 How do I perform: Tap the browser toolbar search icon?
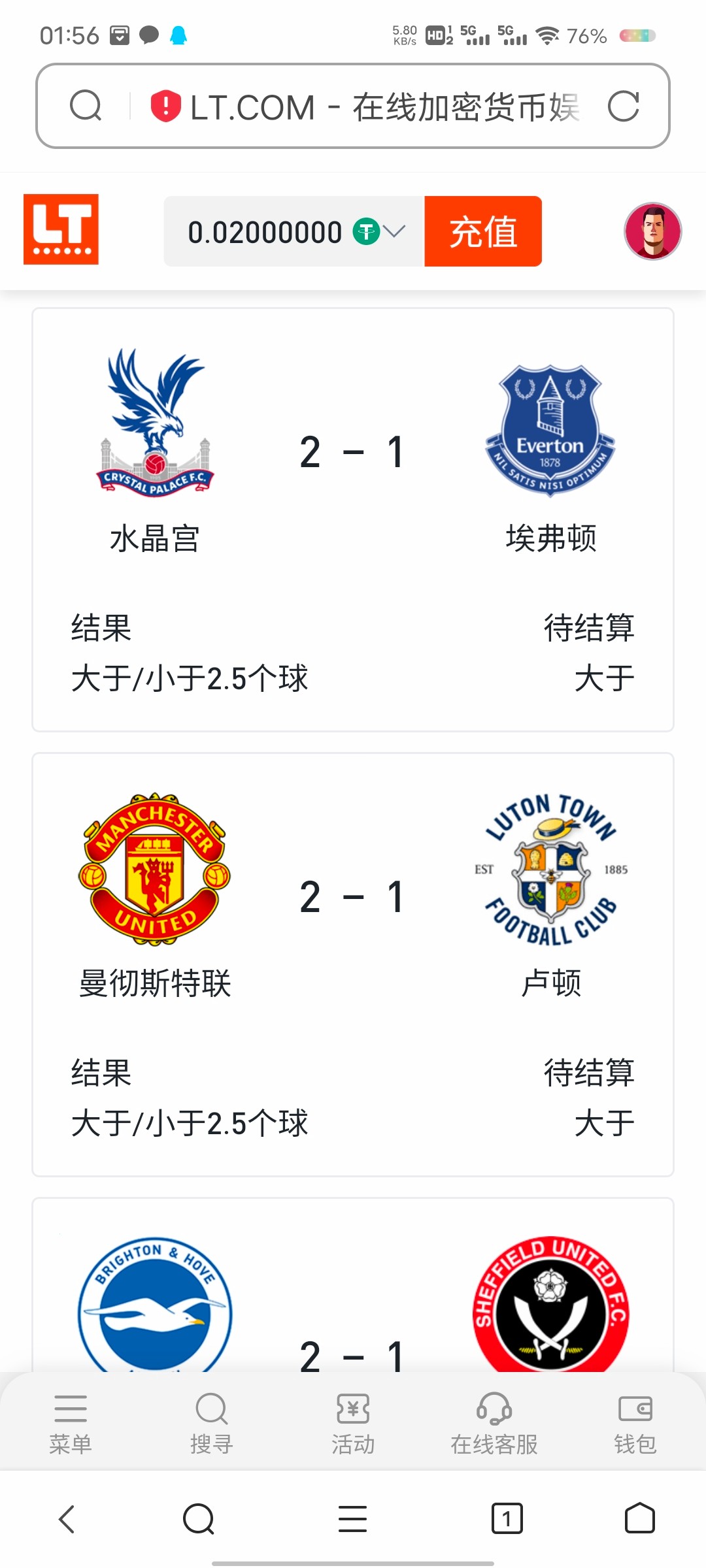pos(199,1518)
